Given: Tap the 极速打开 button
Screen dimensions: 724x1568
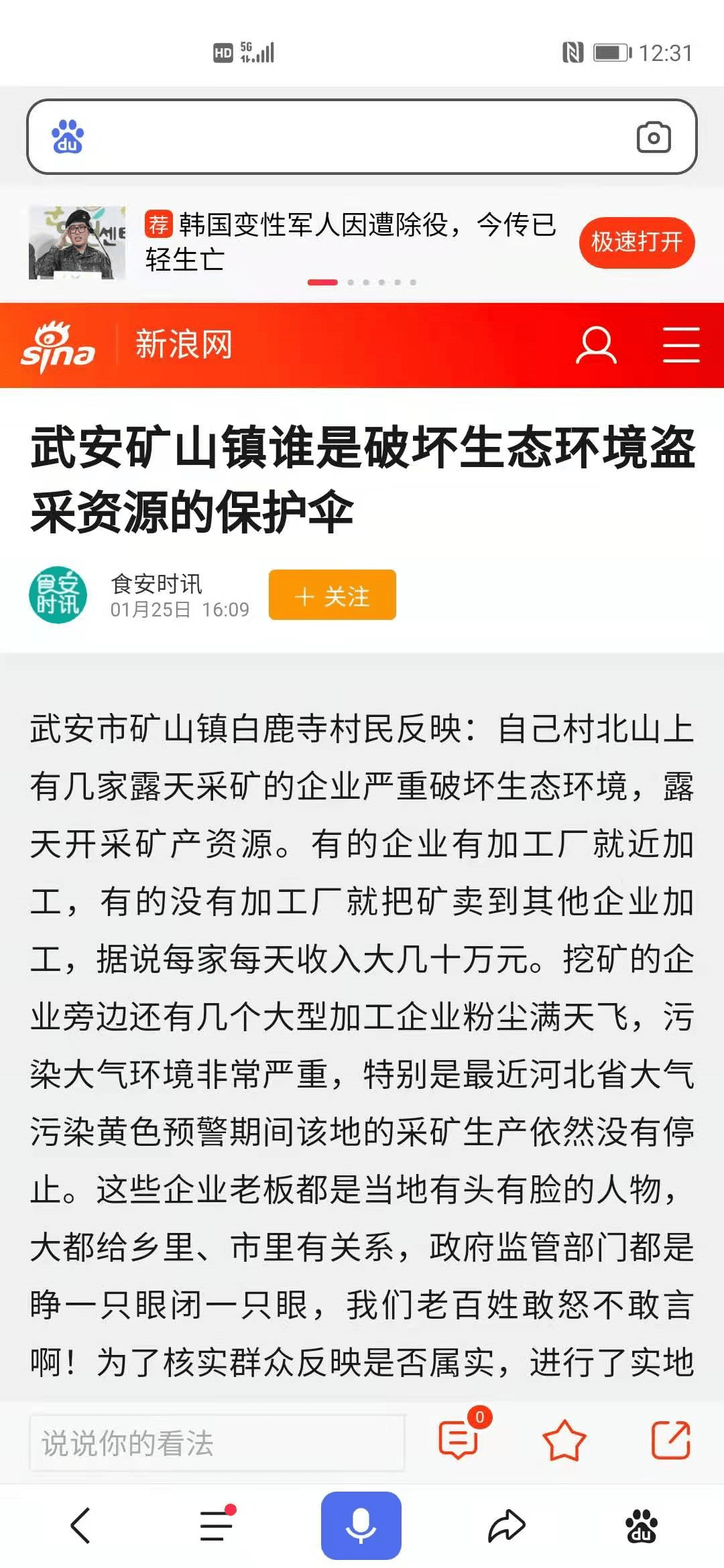Looking at the screenshot, I should pos(636,242).
